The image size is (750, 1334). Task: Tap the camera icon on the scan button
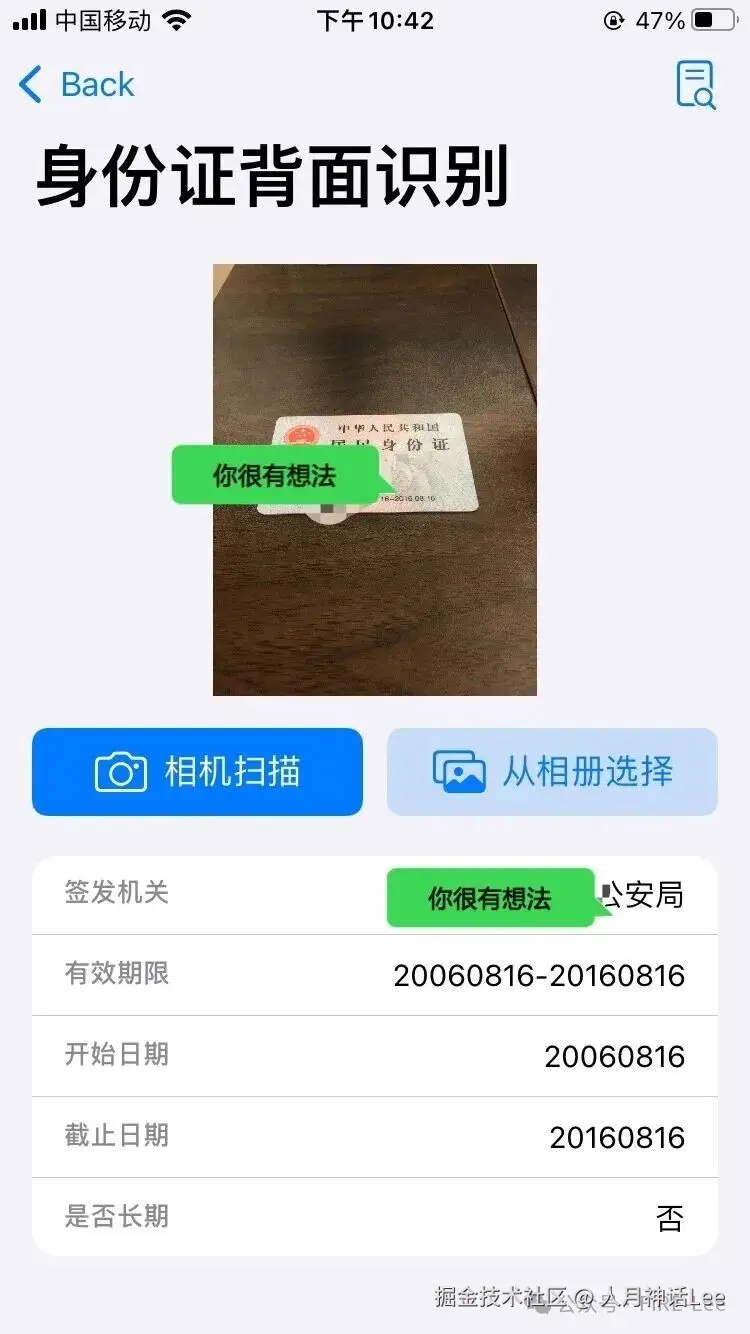pyautogui.click(x=123, y=771)
